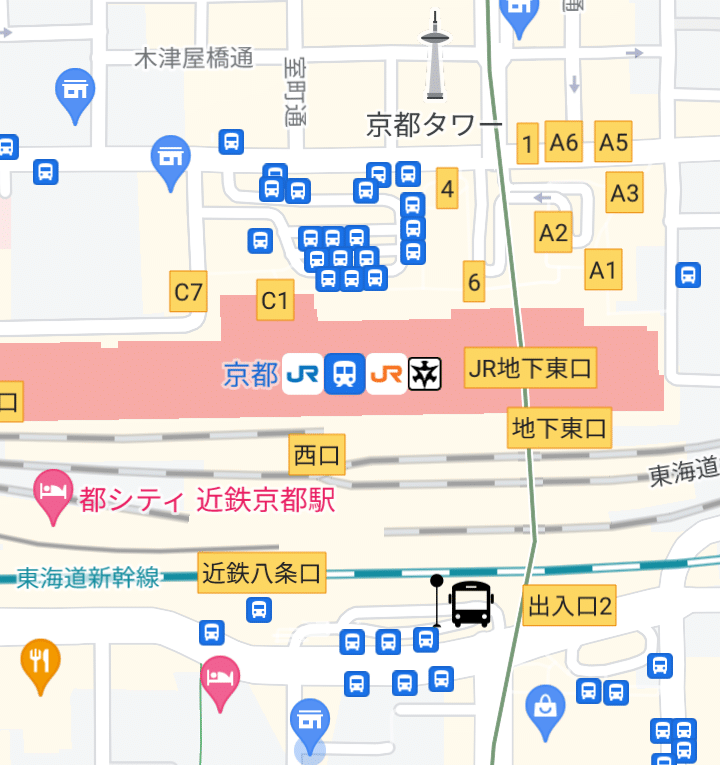The width and height of the screenshot is (720, 765).
Task: Tap the 出入口2 entrance marker
Action: [569, 606]
